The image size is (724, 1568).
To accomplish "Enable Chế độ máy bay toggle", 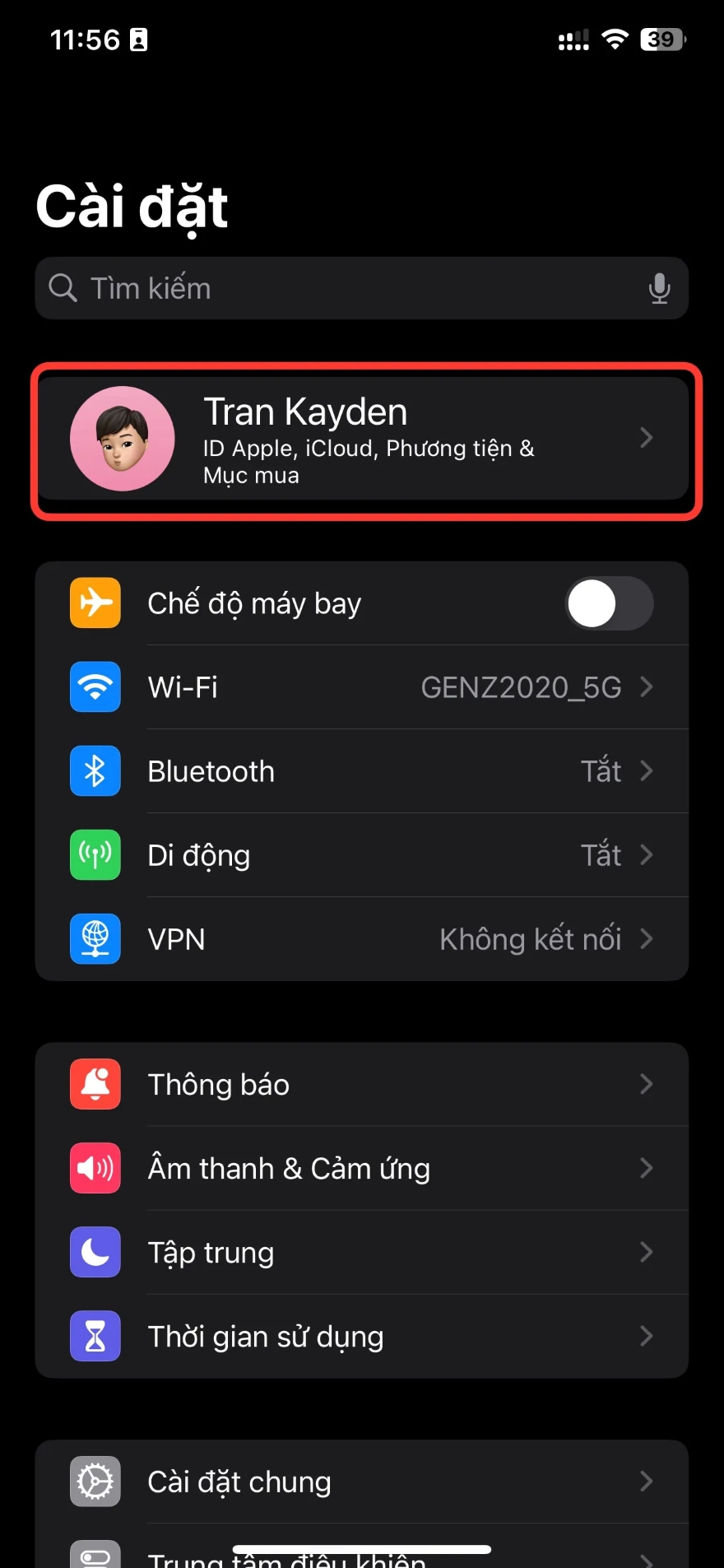I will click(x=609, y=603).
